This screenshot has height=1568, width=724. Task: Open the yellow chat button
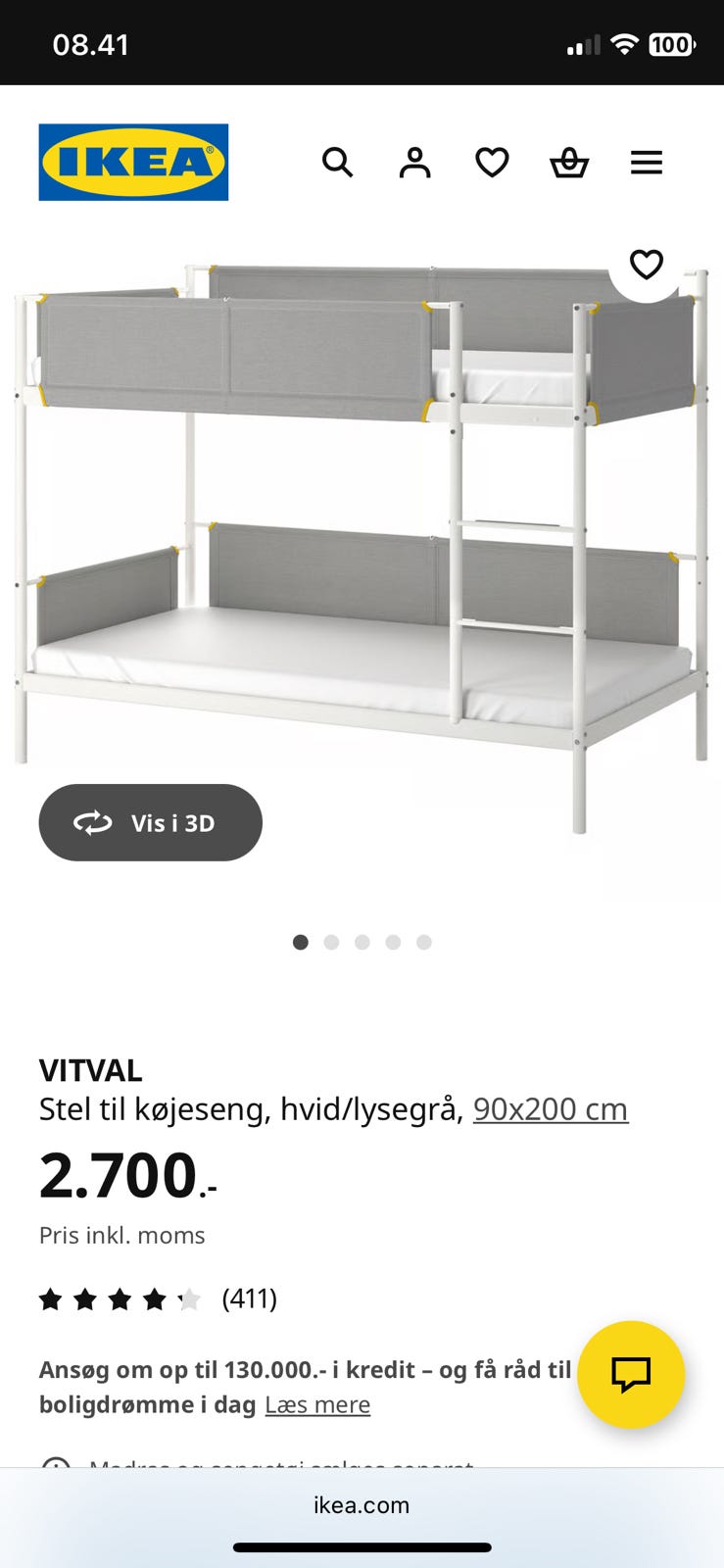click(631, 1374)
